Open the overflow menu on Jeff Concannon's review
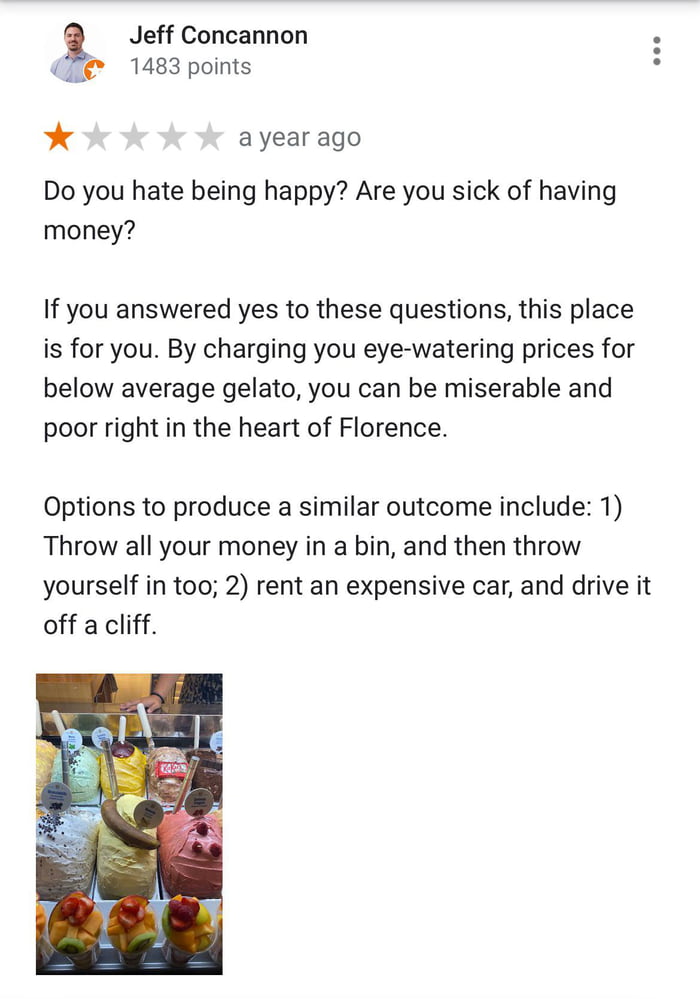The image size is (700, 999). pyautogui.click(x=656, y=51)
